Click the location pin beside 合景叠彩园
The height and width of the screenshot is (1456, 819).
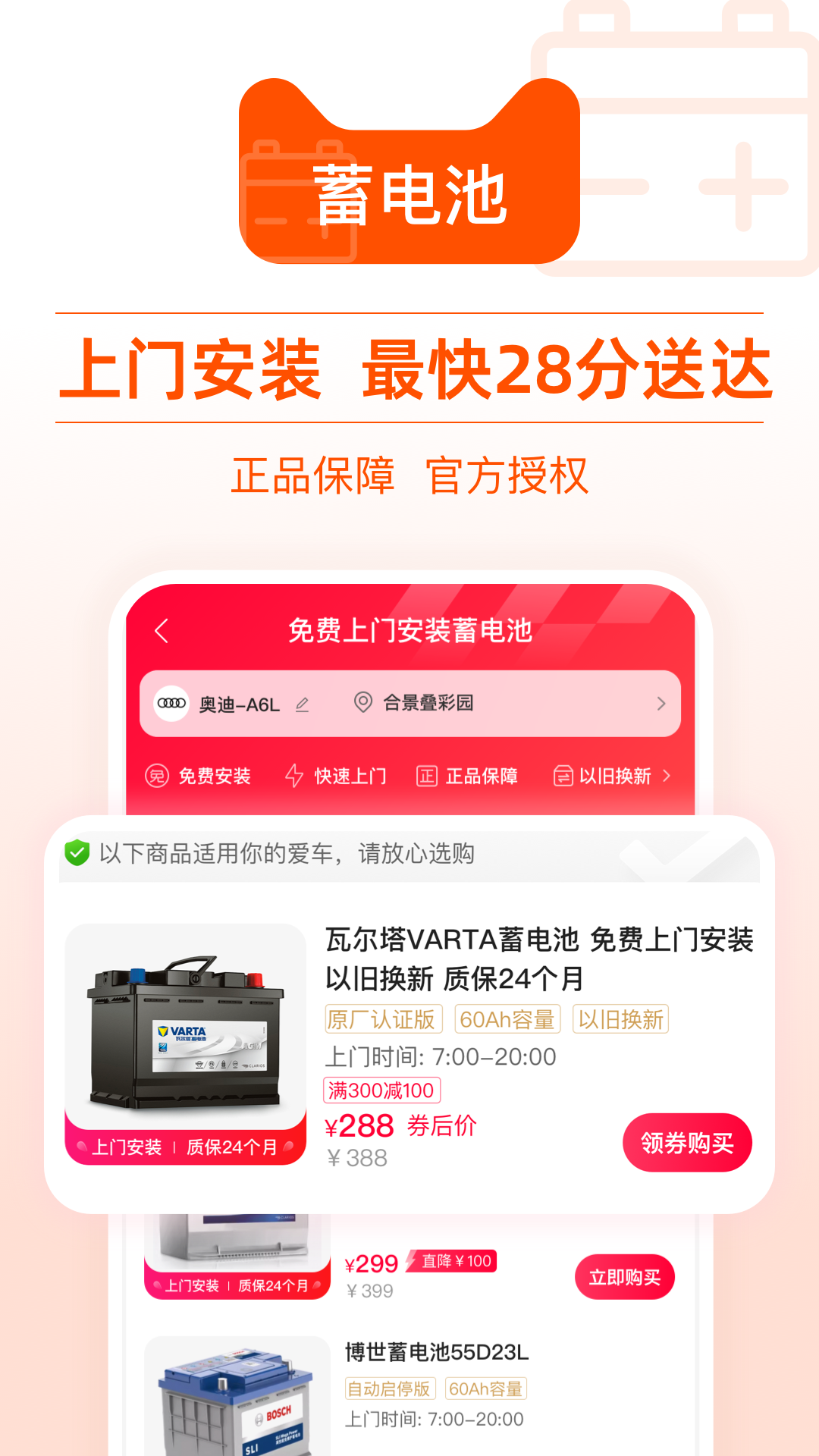[x=364, y=703]
